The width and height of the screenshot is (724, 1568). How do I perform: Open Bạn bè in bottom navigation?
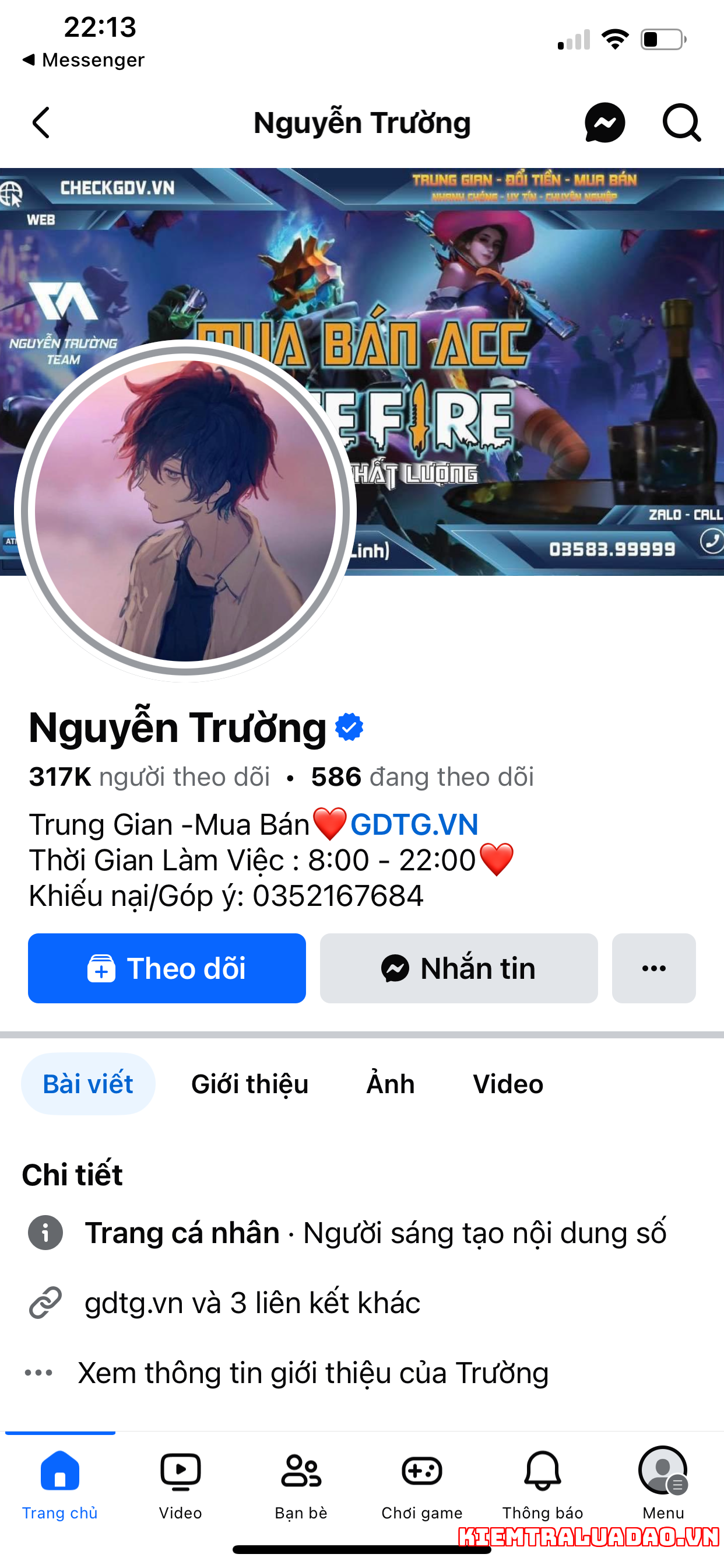click(x=301, y=1485)
